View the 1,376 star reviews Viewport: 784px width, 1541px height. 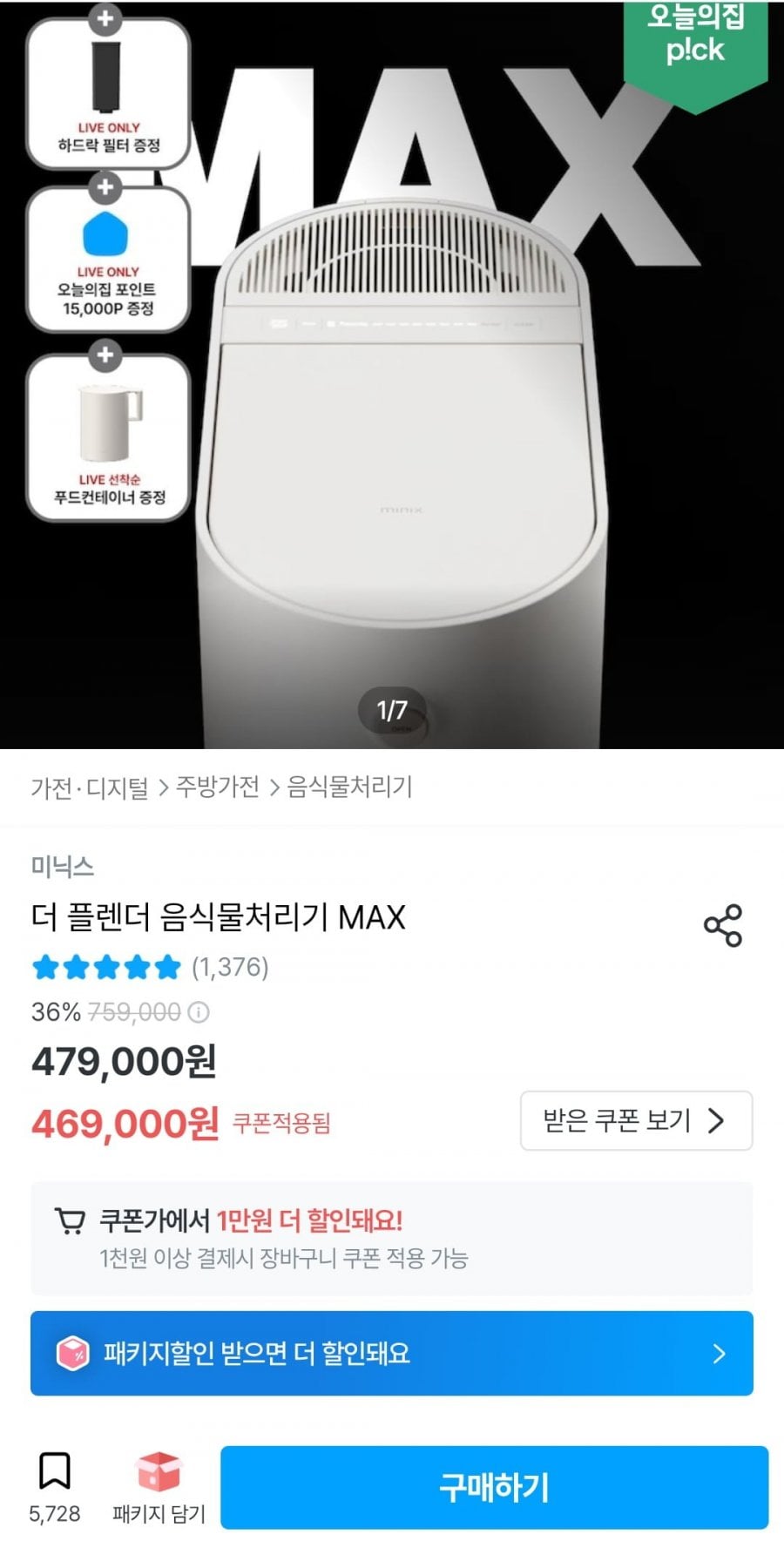150,967
